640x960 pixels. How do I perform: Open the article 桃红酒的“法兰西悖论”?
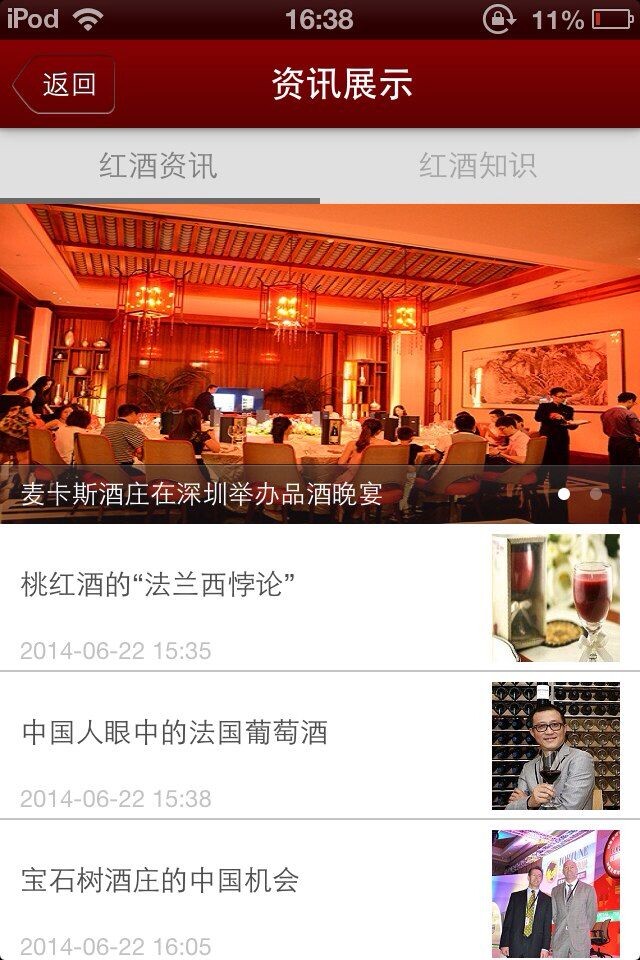(250, 598)
